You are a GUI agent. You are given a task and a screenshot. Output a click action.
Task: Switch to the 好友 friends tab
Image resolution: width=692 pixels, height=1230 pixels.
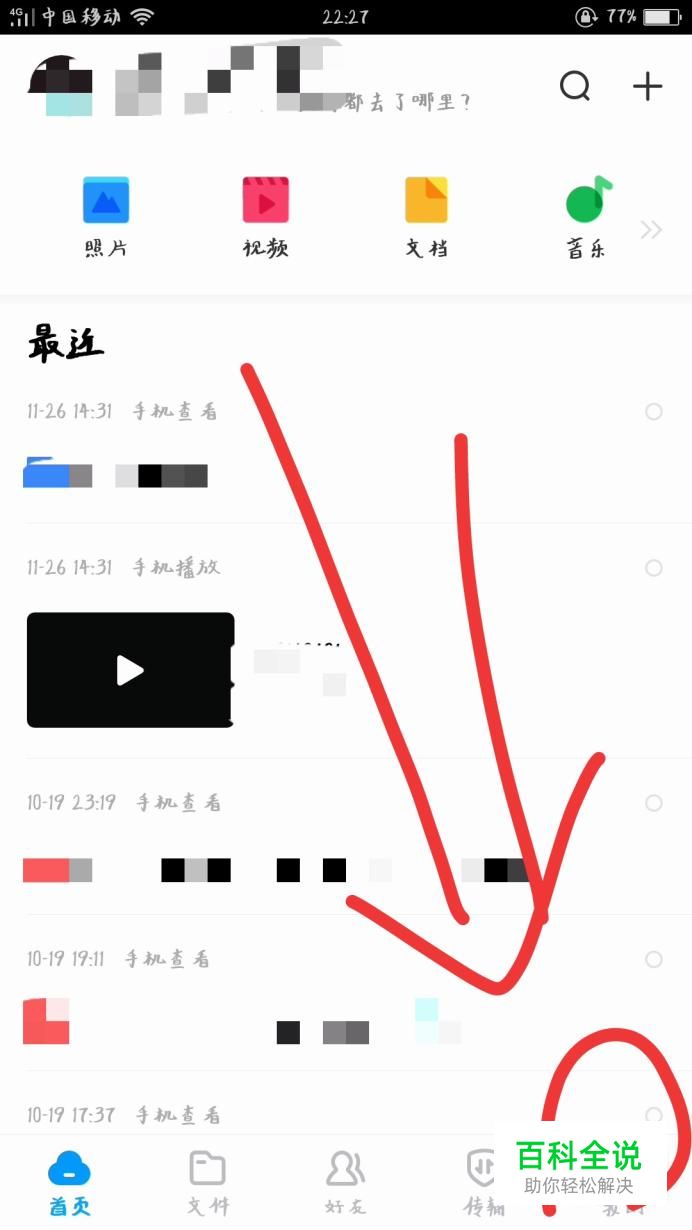tap(346, 1182)
